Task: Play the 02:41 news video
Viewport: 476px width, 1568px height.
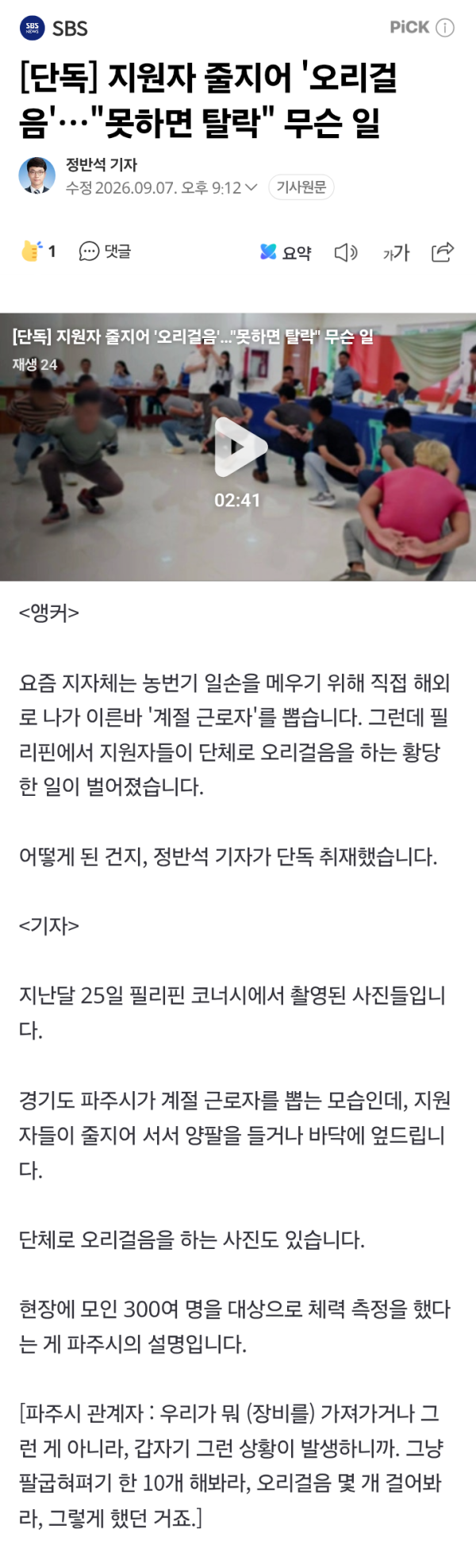Action: [x=238, y=446]
